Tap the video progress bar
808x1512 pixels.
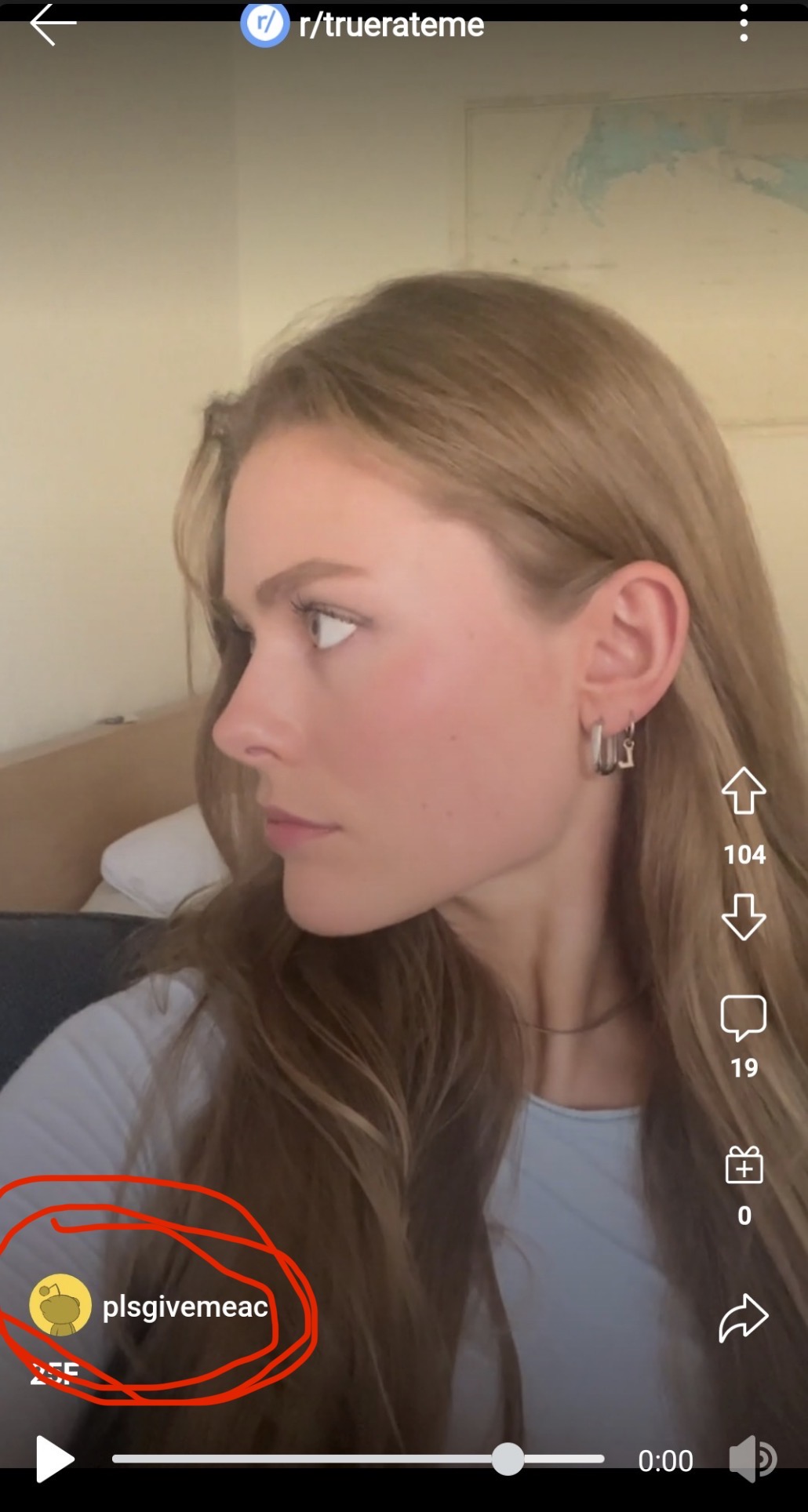(358, 1459)
